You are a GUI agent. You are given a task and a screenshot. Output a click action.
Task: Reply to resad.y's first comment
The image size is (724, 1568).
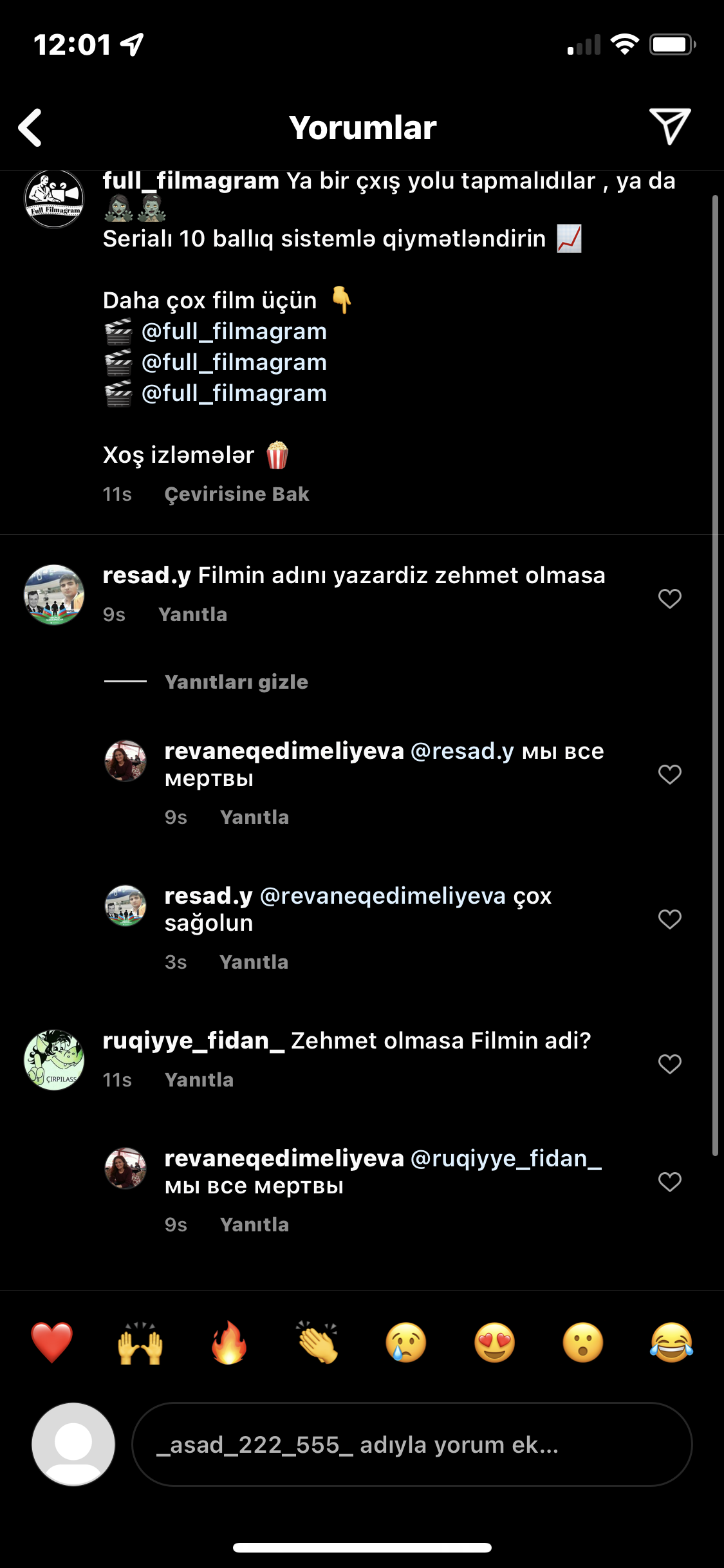coord(193,614)
